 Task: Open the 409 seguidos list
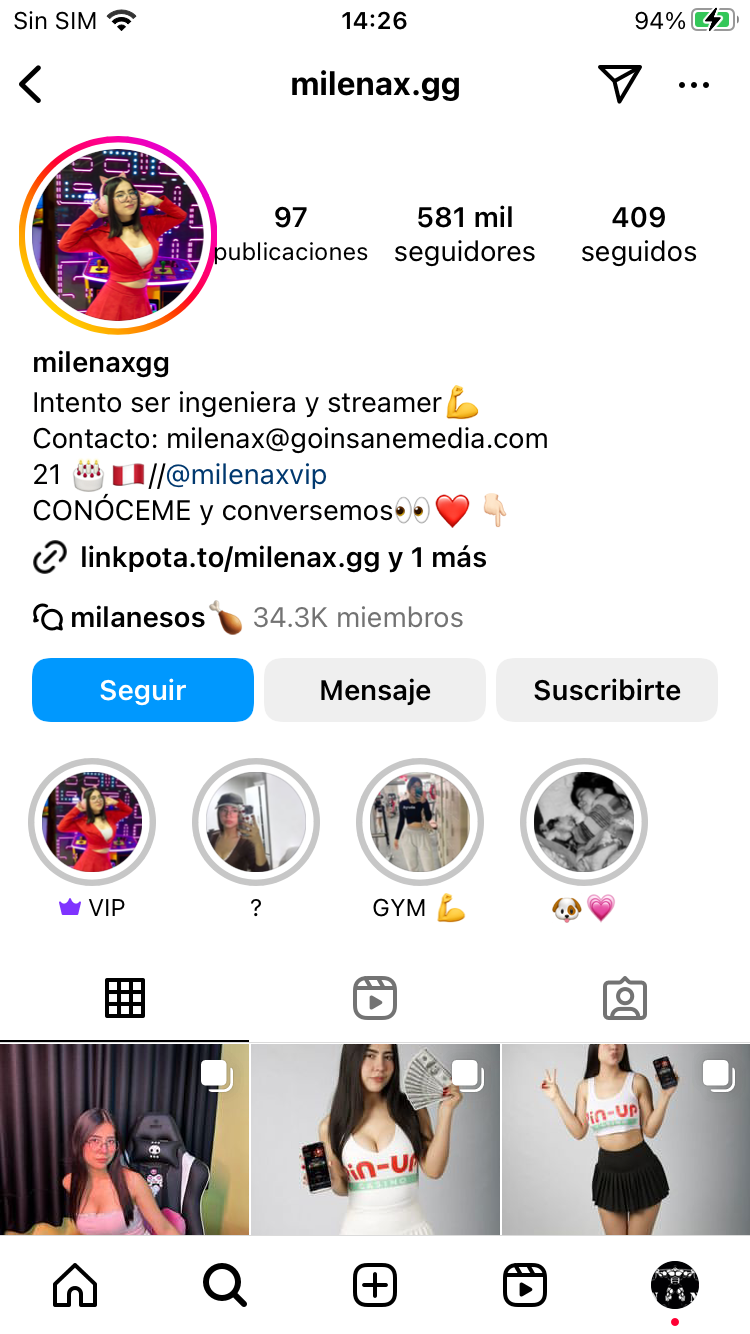point(639,234)
